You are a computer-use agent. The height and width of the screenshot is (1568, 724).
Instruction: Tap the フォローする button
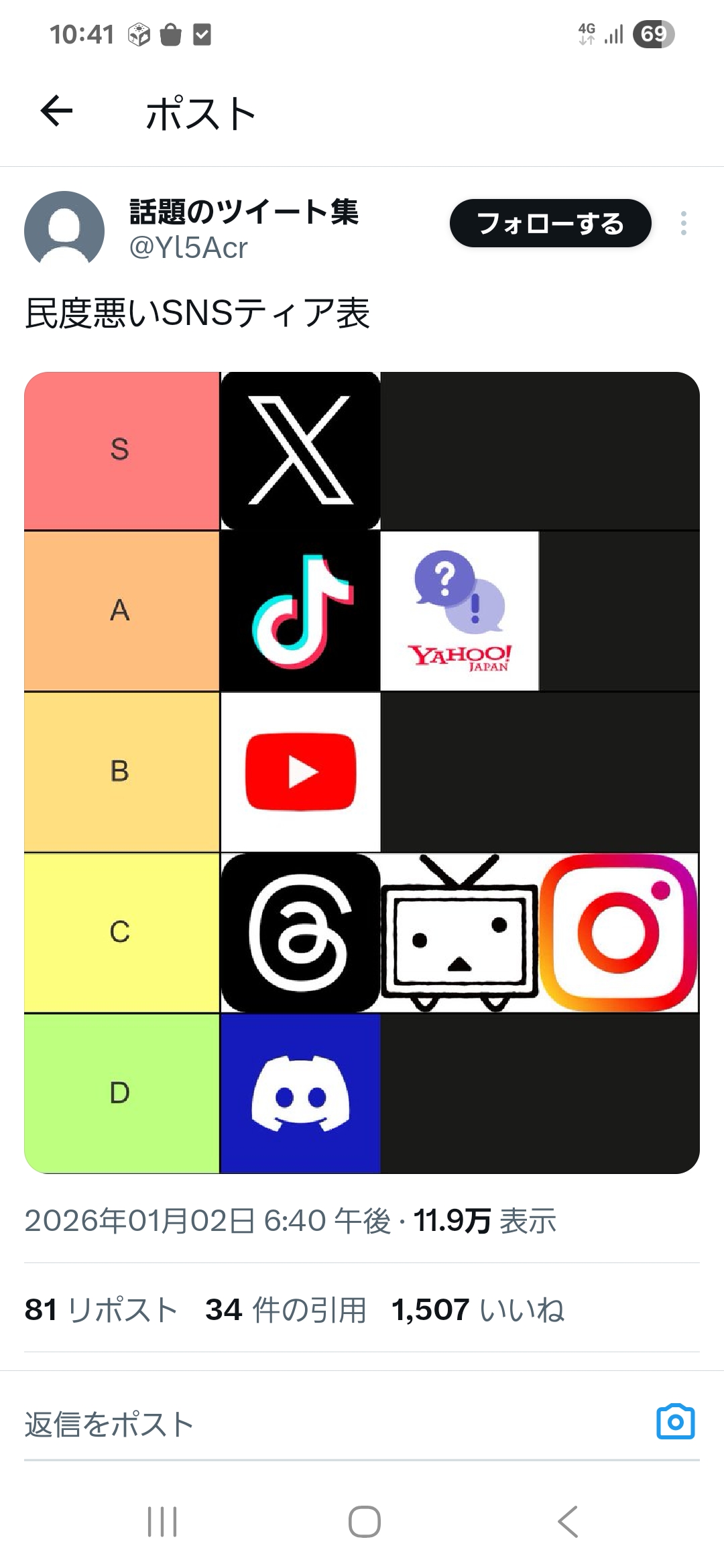pyautogui.click(x=550, y=223)
